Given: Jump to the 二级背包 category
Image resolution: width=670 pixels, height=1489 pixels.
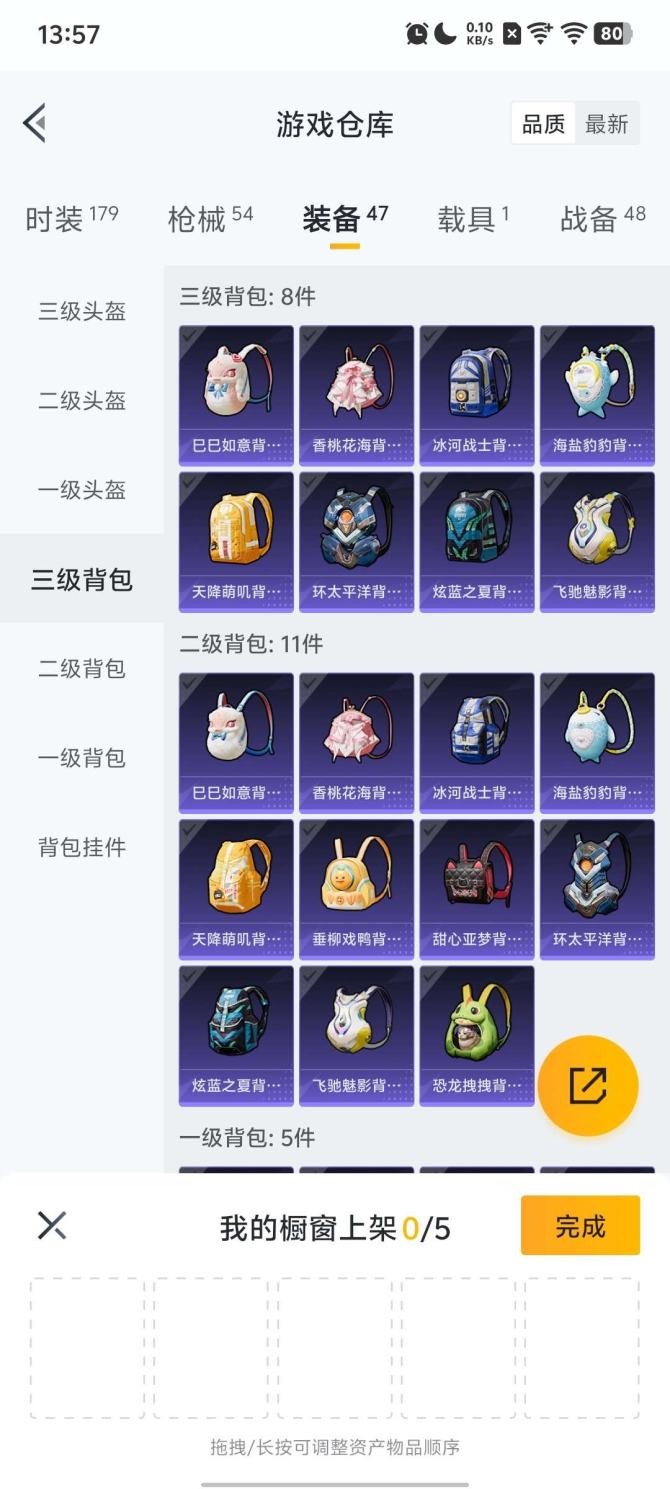Looking at the screenshot, I should [82, 668].
